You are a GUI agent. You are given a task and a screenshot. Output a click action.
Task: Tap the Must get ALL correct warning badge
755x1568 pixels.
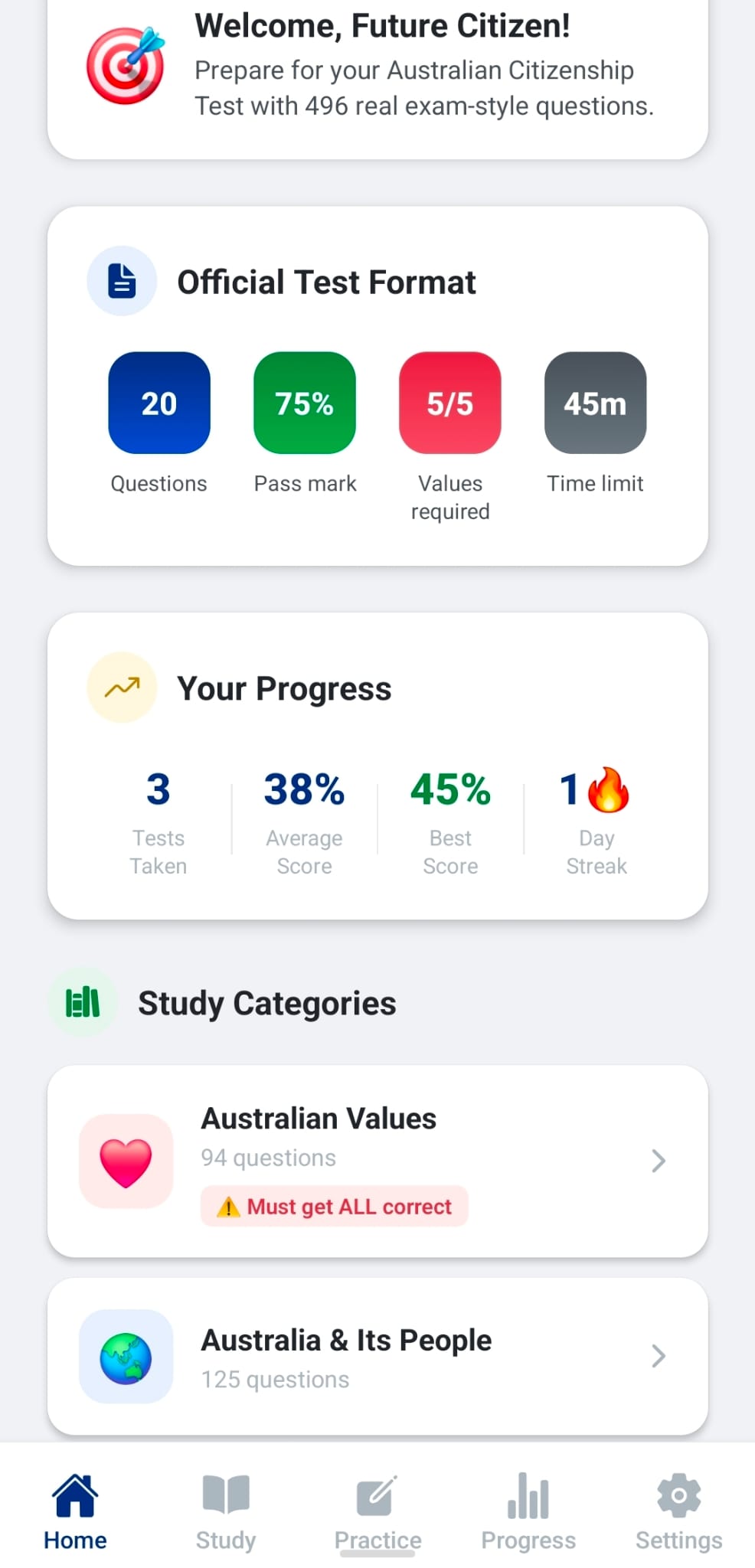point(333,1207)
